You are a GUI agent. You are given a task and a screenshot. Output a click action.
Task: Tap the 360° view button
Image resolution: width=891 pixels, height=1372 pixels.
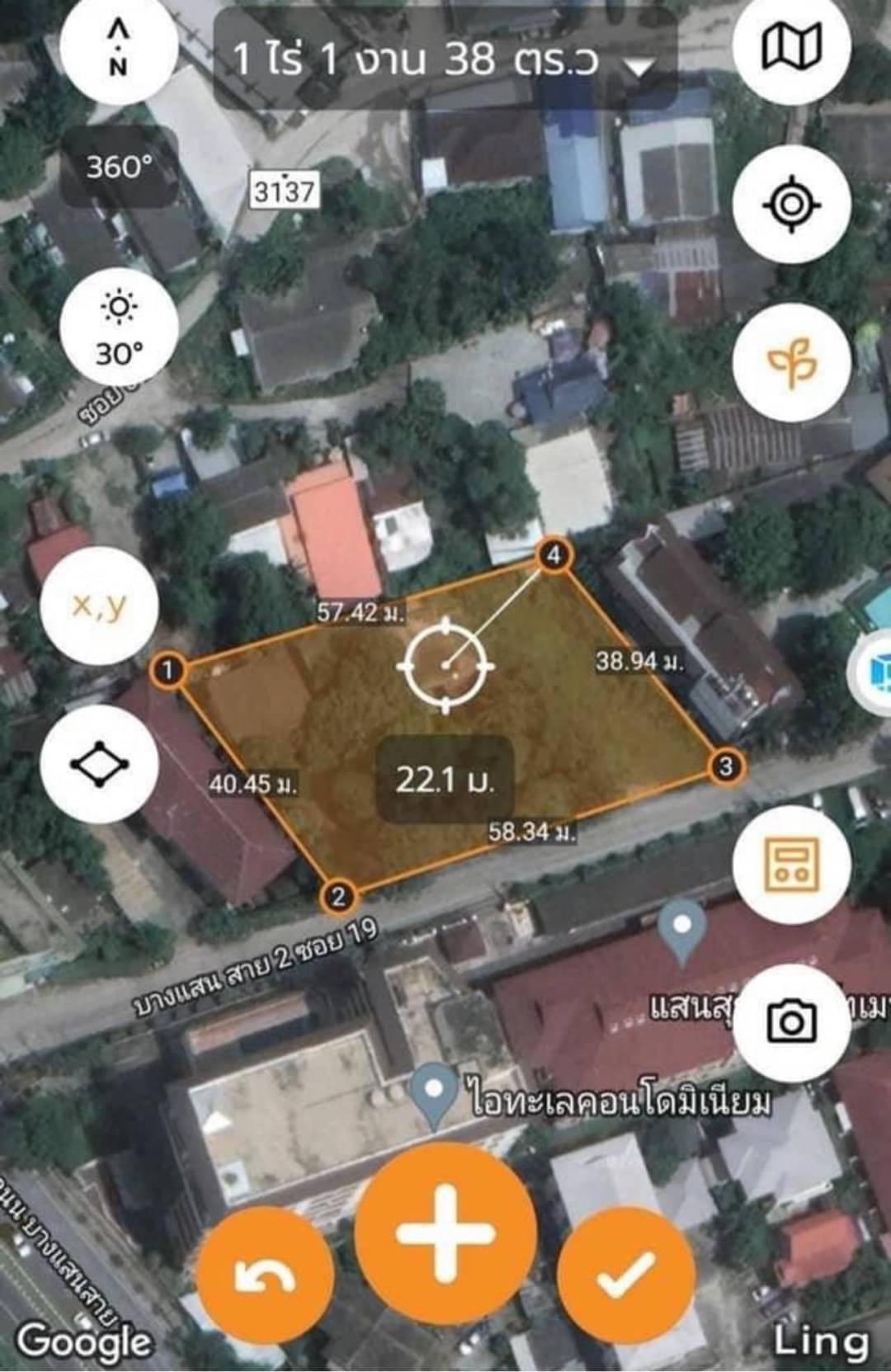(x=119, y=167)
